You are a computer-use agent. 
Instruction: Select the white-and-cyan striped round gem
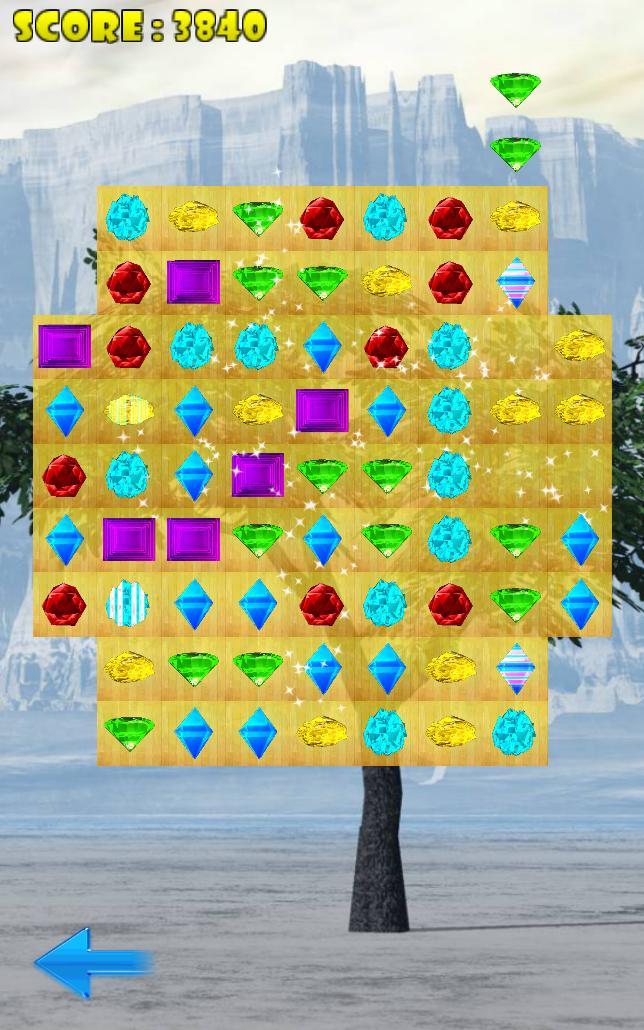128,604
